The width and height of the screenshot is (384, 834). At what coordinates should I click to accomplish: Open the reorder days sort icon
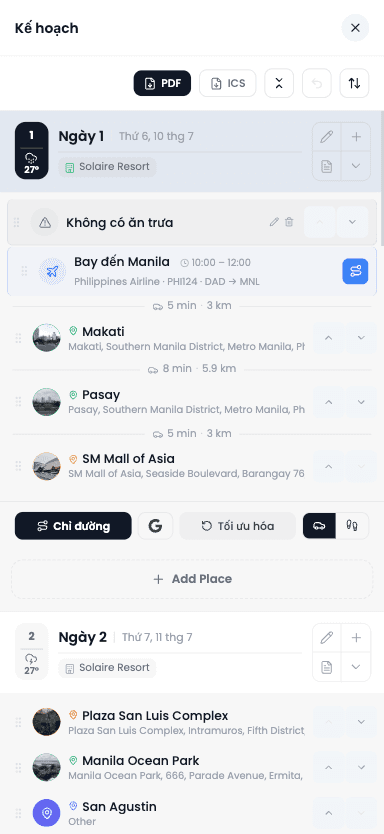click(x=354, y=84)
